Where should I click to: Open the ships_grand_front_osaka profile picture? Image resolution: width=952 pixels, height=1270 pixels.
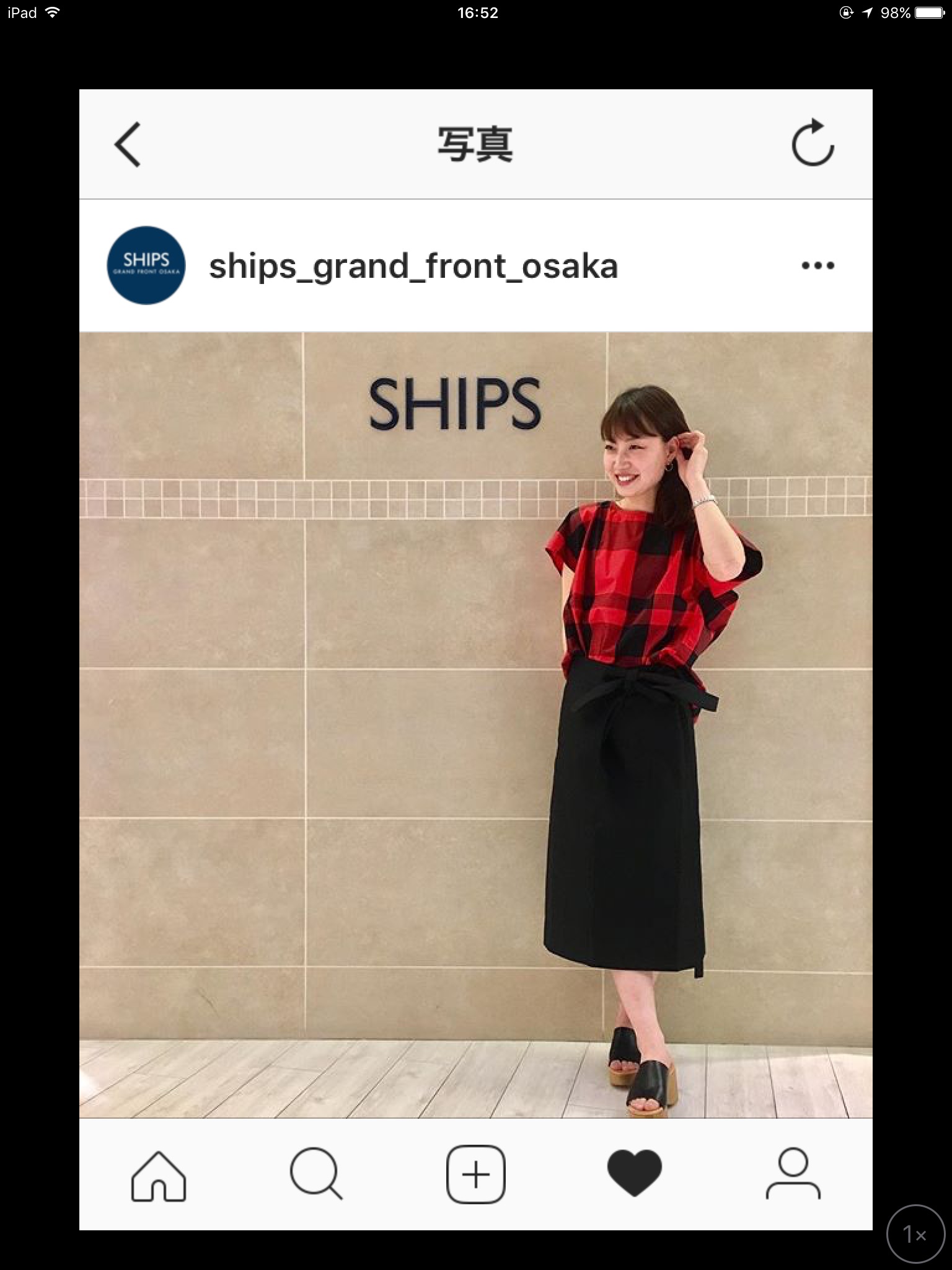[x=146, y=265]
